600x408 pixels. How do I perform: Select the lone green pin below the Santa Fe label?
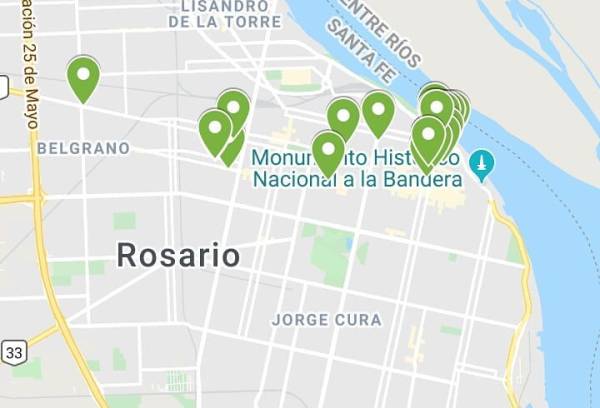point(378,110)
